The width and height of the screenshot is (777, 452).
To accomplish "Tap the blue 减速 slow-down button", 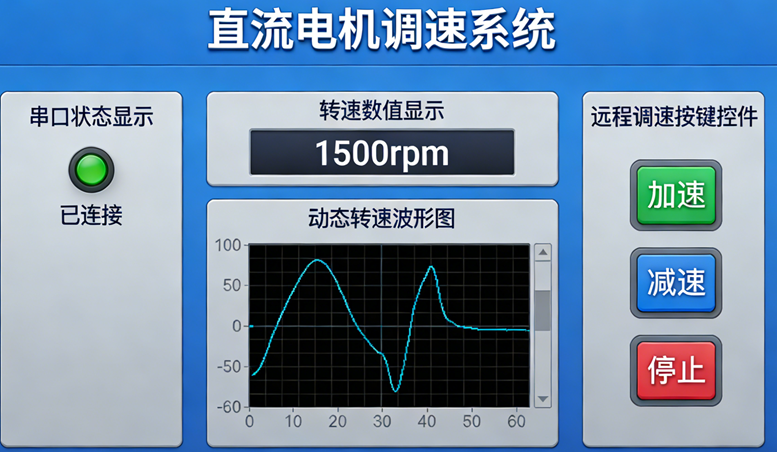I will [676, 283].
